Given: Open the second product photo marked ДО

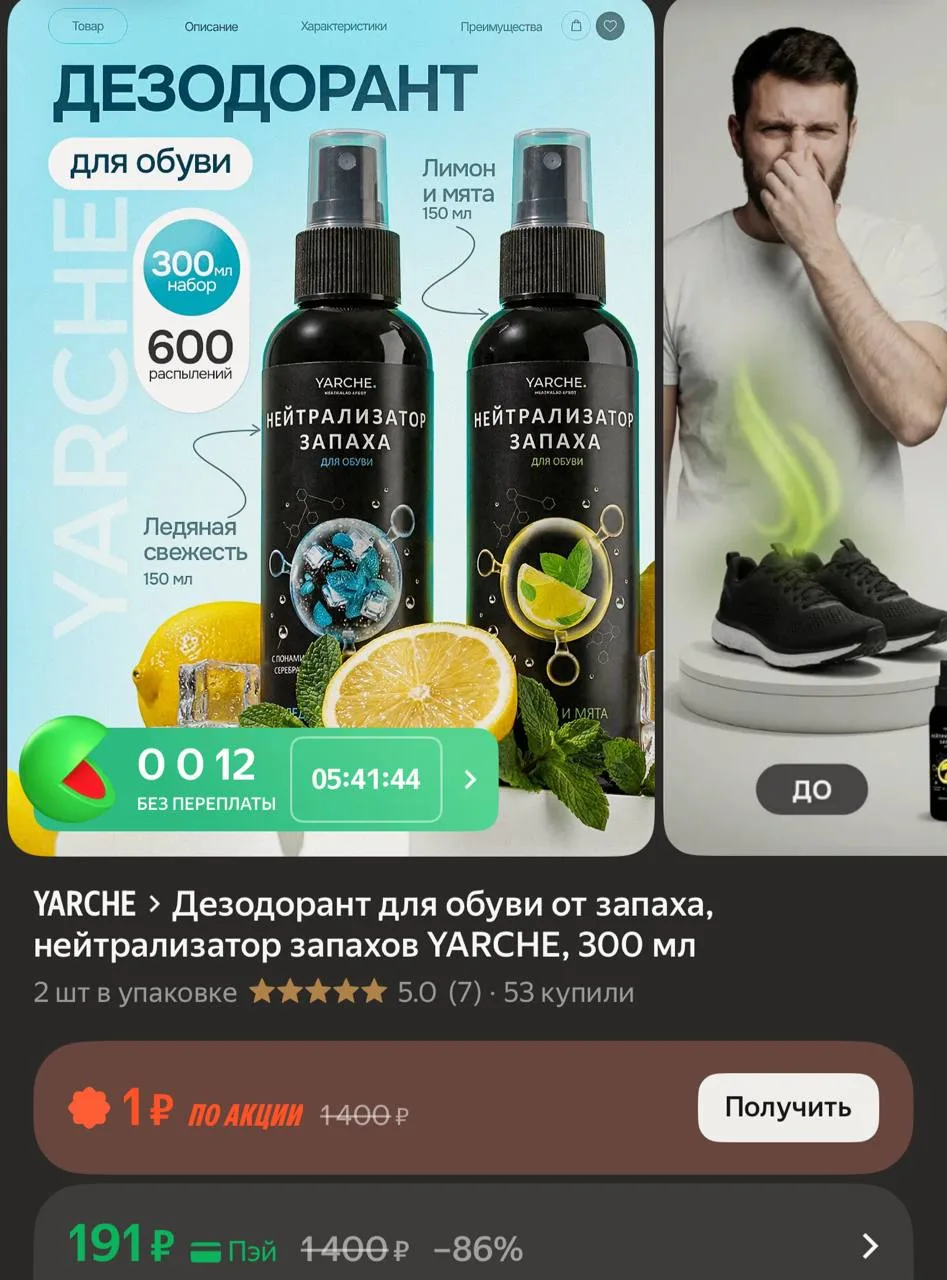Looking at the screenshot, I should (806, 427).
